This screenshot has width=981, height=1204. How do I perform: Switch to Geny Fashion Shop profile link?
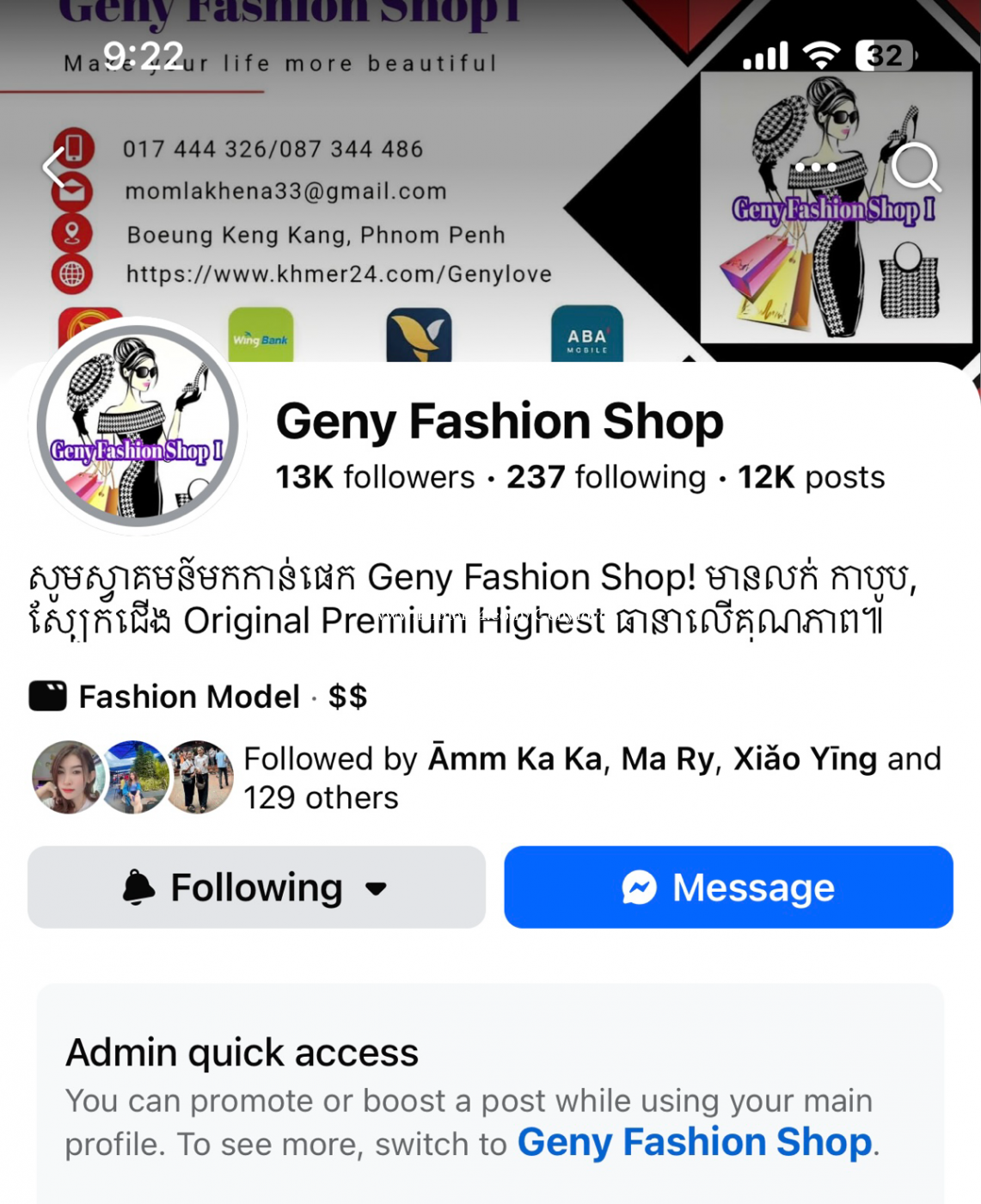(x=694, y=1143)
